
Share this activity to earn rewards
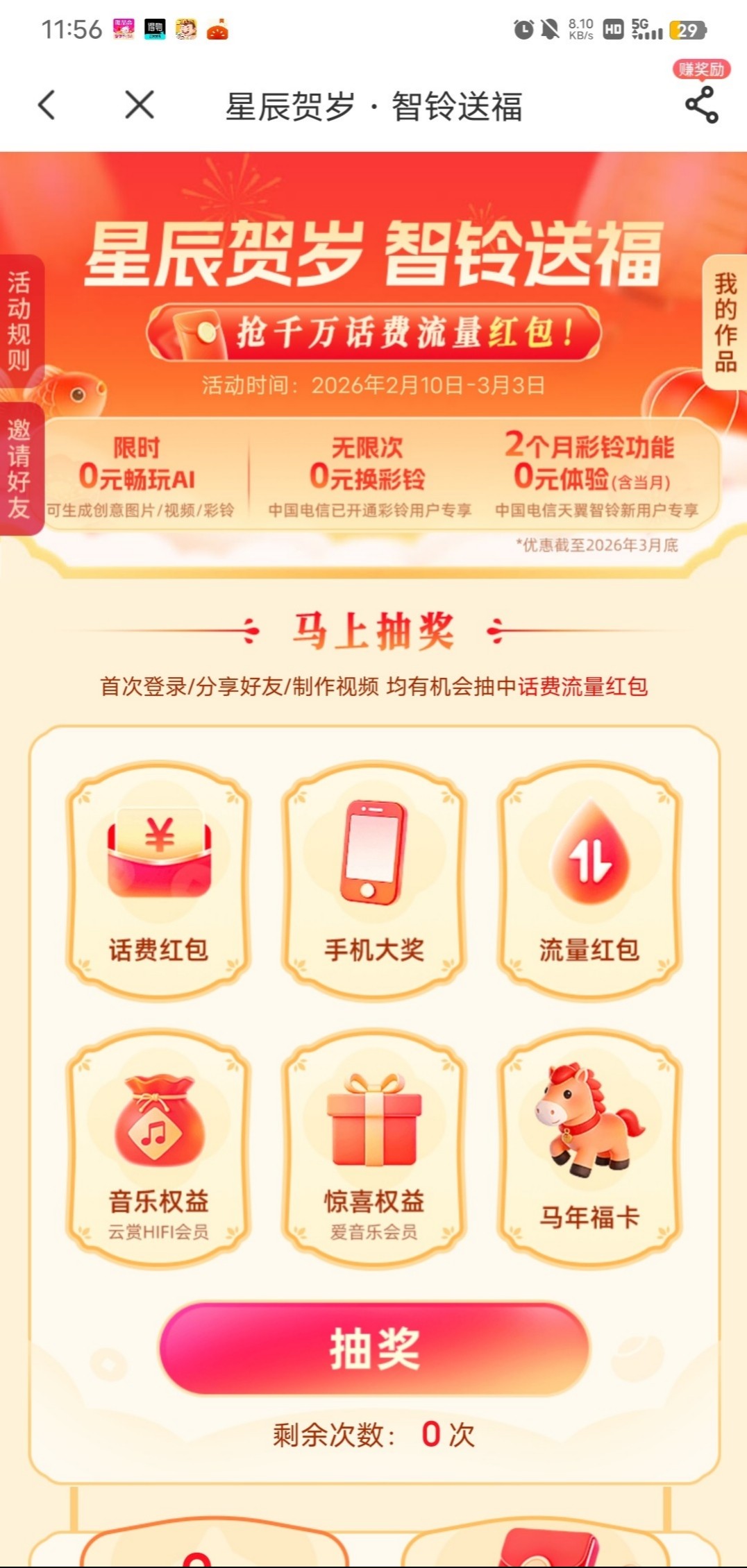[701, 105]
